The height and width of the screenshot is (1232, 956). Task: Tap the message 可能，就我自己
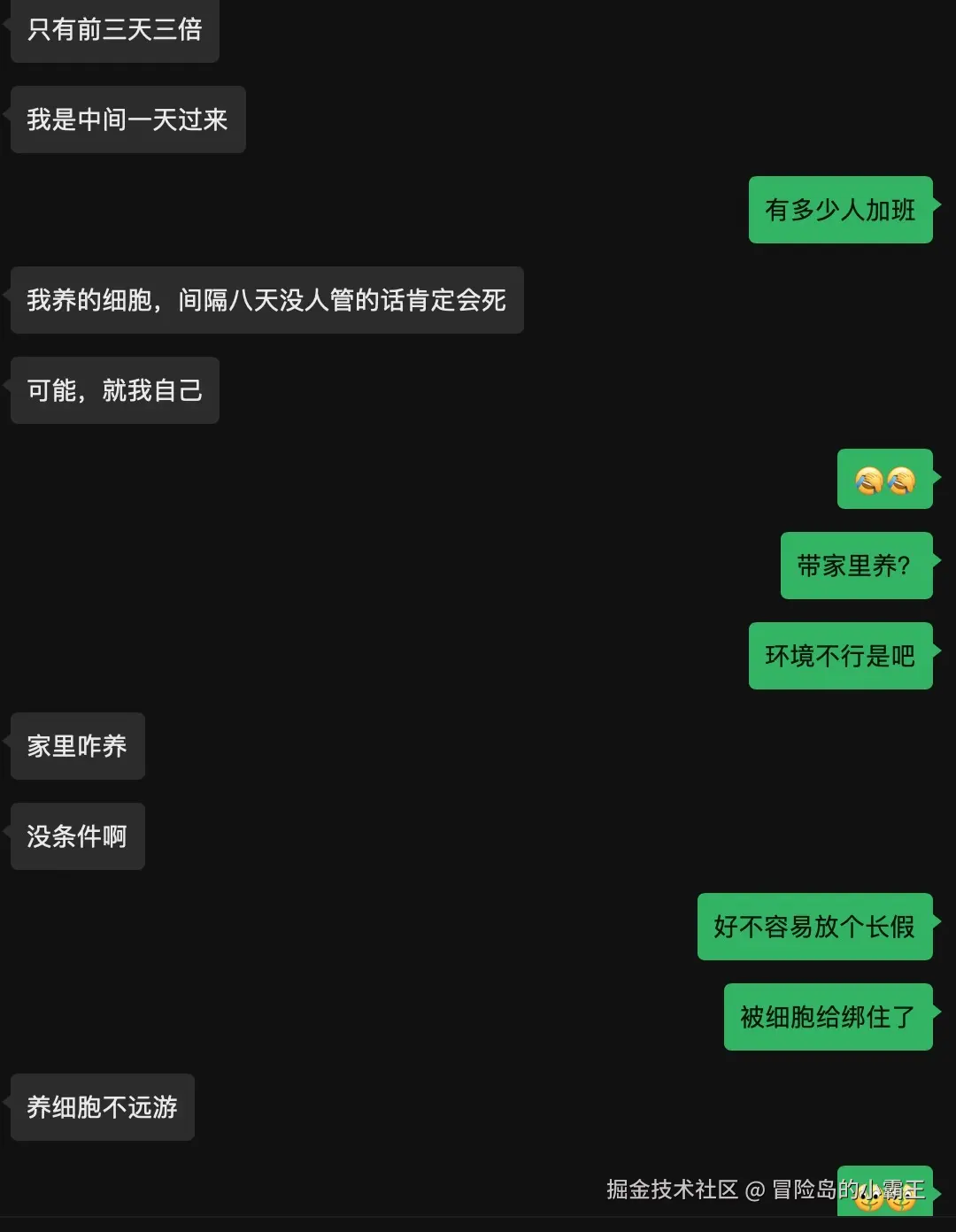coord(114,389)
